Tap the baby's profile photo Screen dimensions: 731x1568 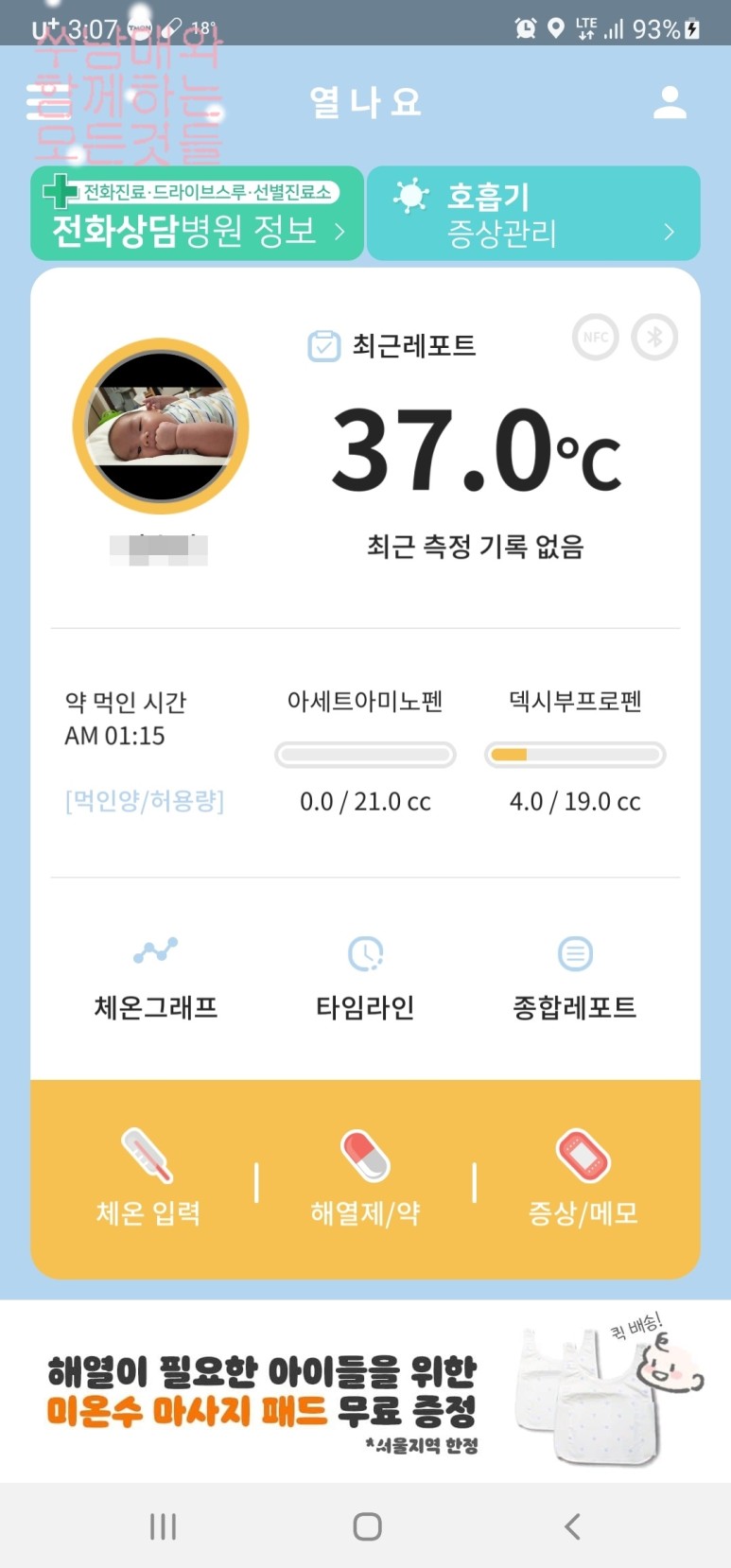point(161,427)
